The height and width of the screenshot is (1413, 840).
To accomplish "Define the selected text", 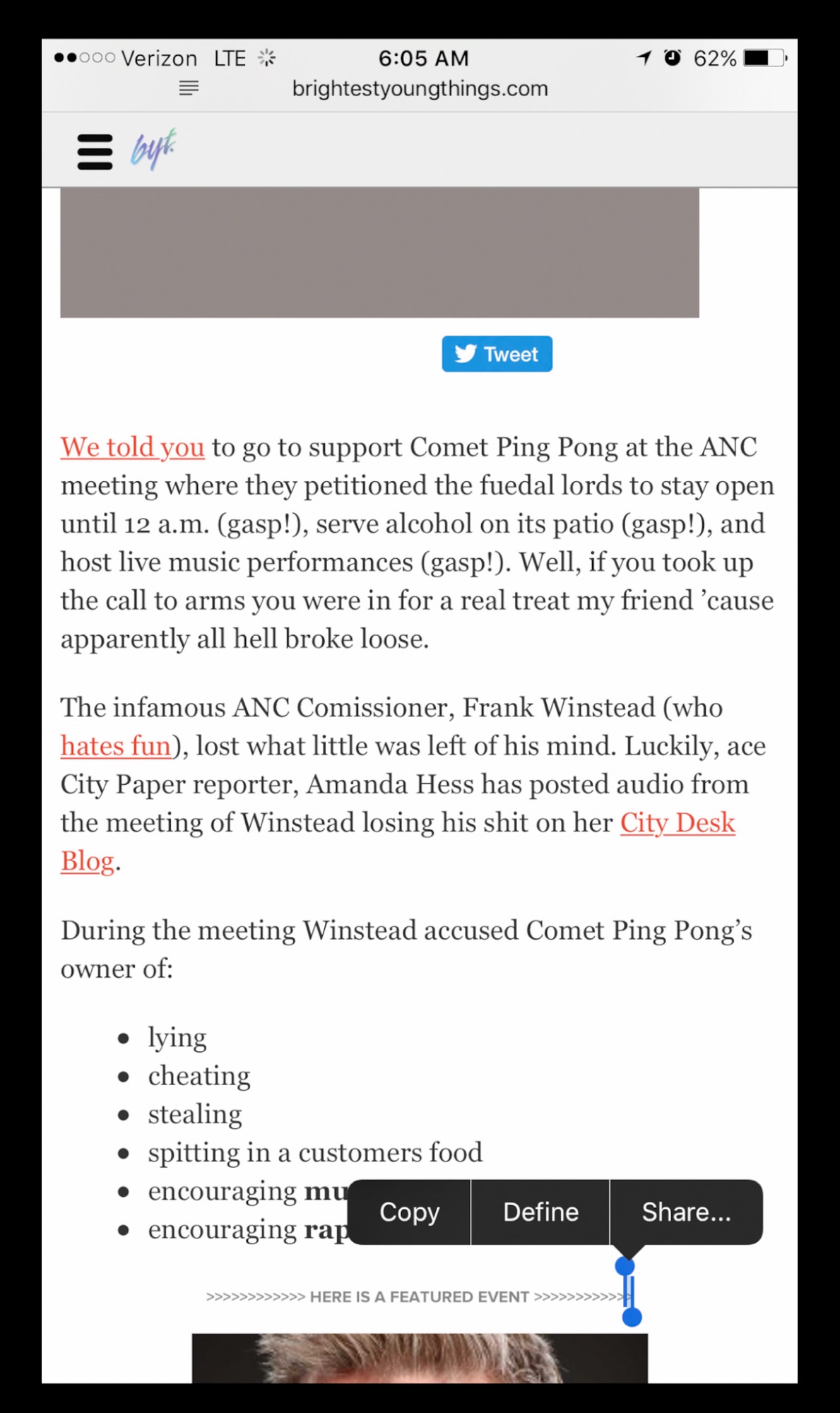I will coord(540,1212).
